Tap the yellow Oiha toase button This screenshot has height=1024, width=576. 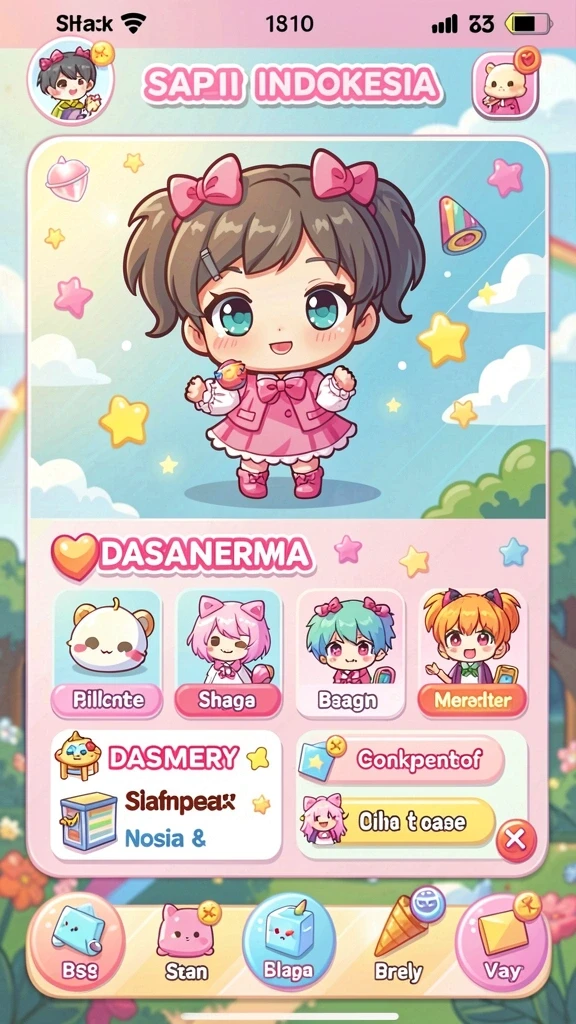[411, 822]
